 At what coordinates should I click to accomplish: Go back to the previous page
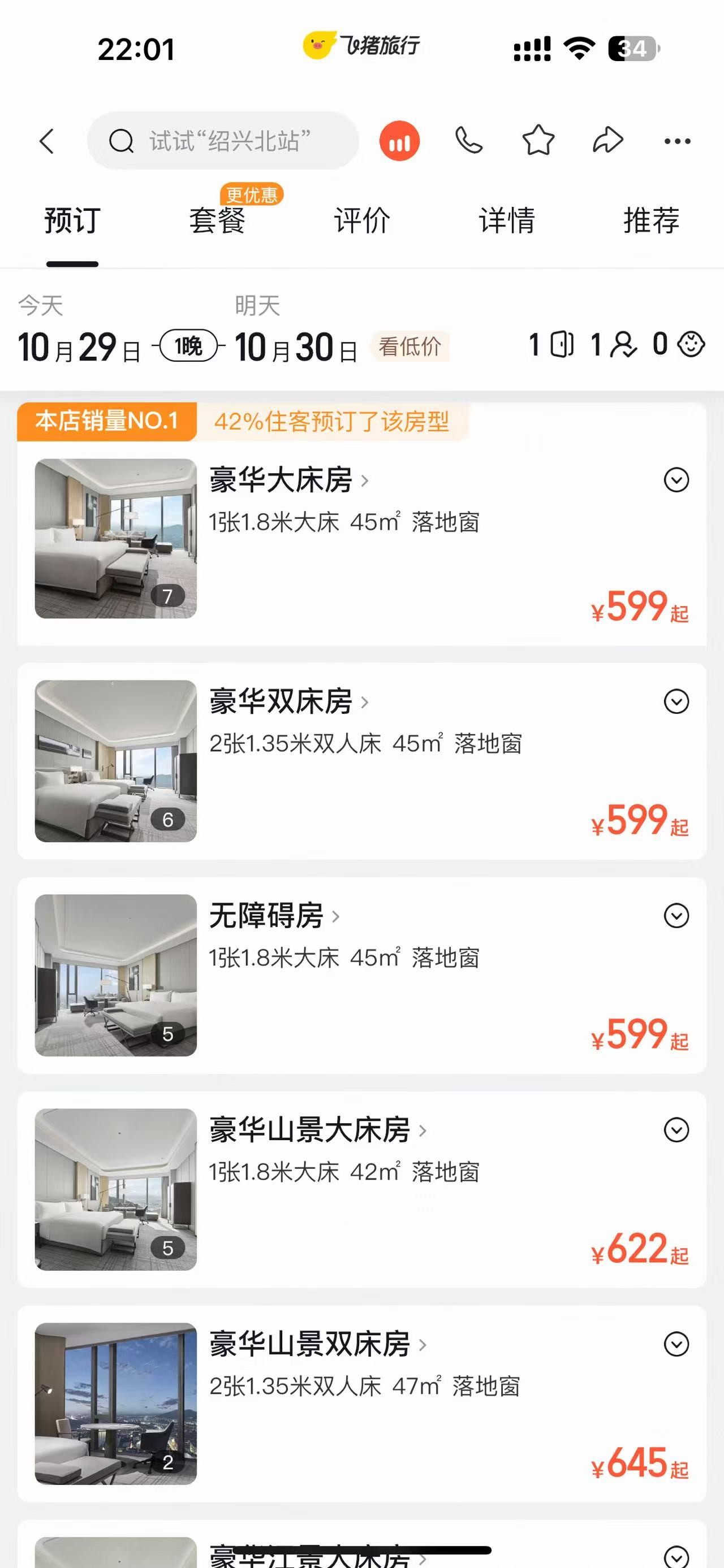(47, 141)
